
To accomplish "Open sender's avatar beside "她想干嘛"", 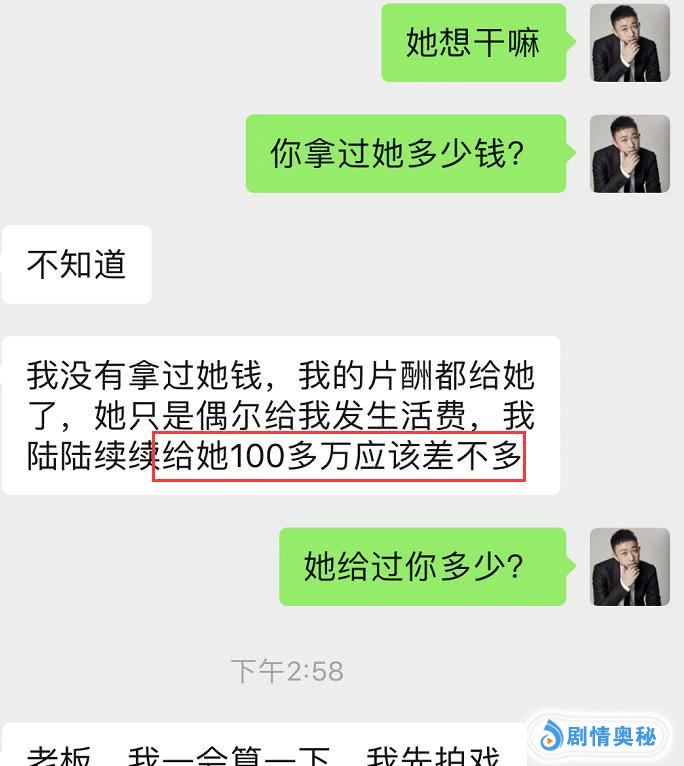I will 629,43.
